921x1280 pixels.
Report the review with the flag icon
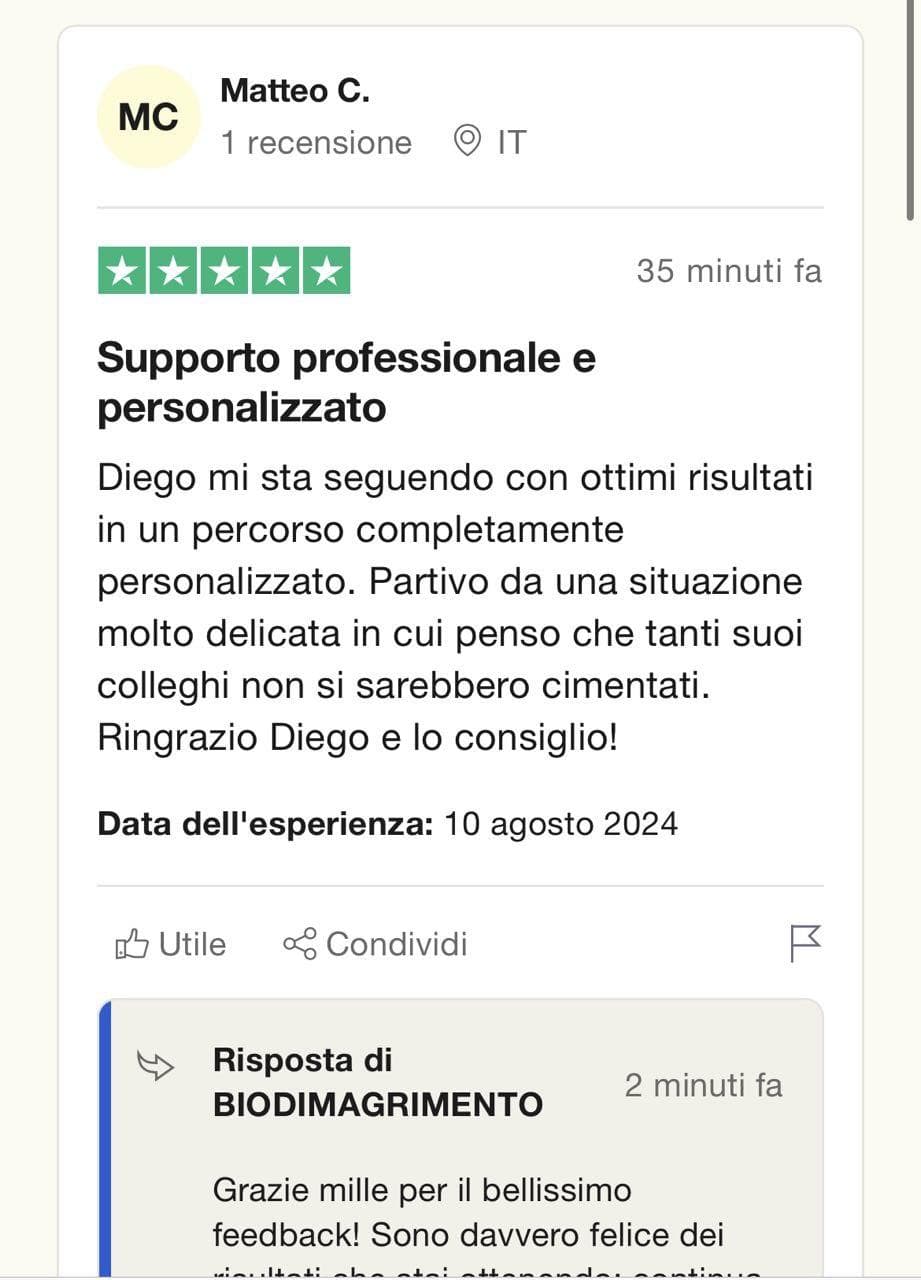coord(805,943)
